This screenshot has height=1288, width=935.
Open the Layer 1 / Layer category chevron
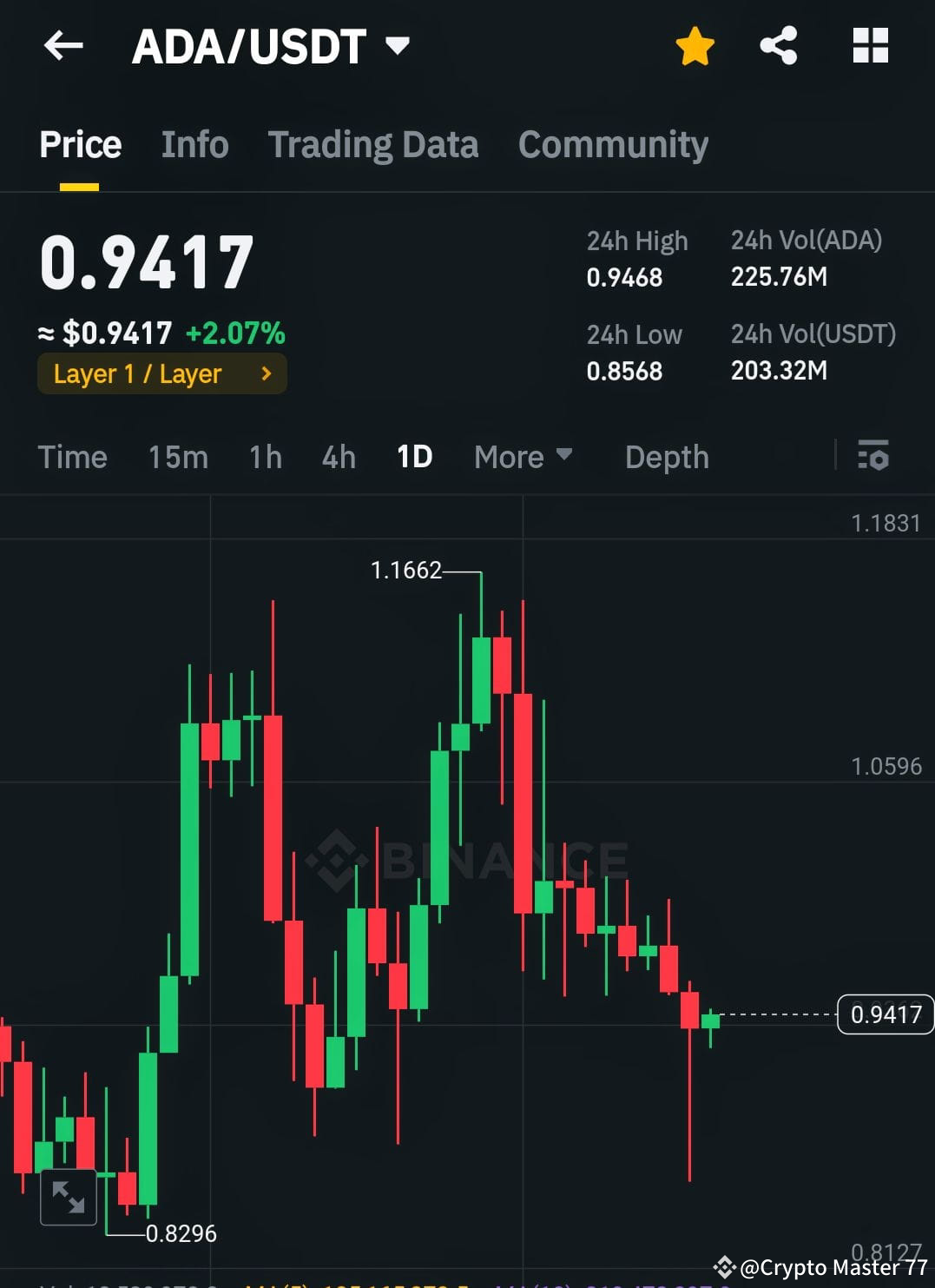(265, 373)
